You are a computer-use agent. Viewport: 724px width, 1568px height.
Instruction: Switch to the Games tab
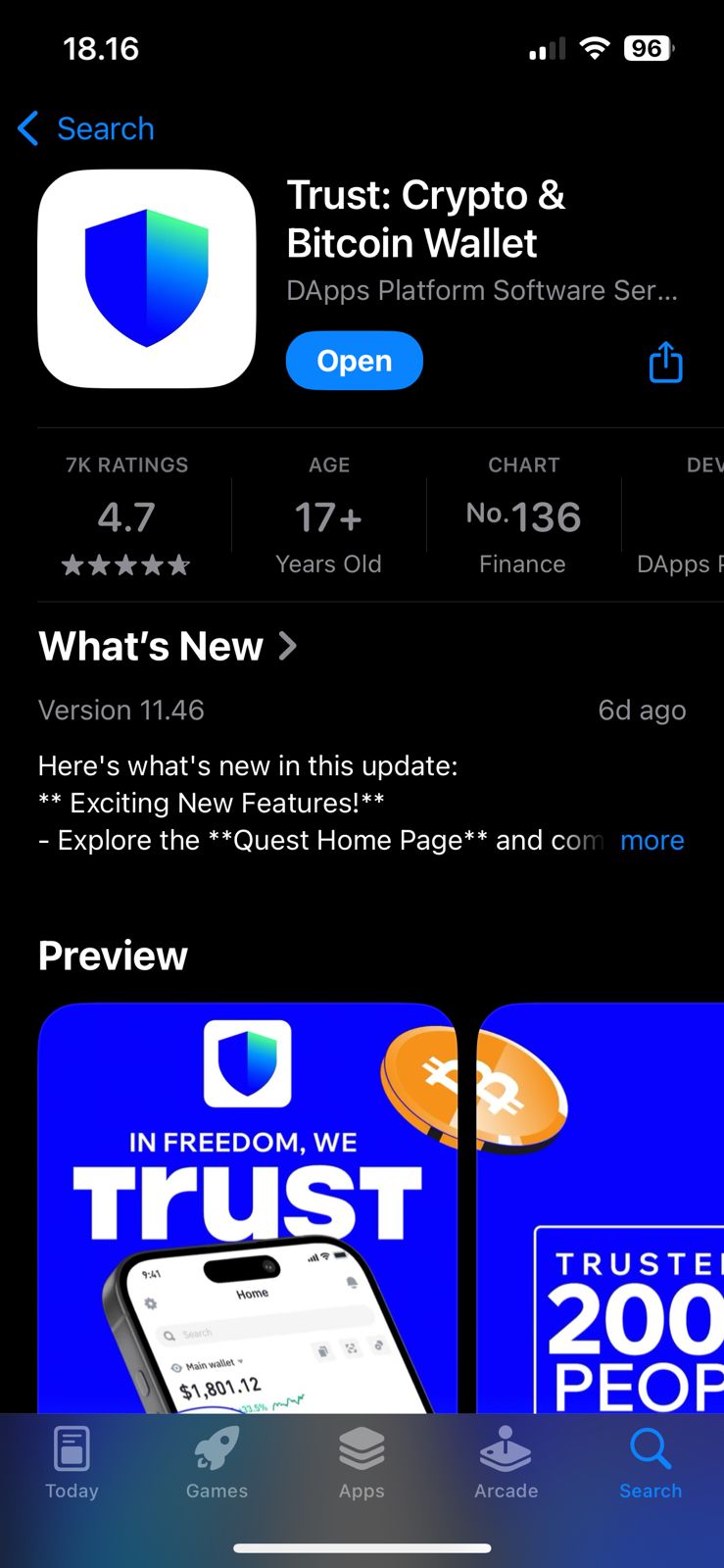(x=217, y=1462)
